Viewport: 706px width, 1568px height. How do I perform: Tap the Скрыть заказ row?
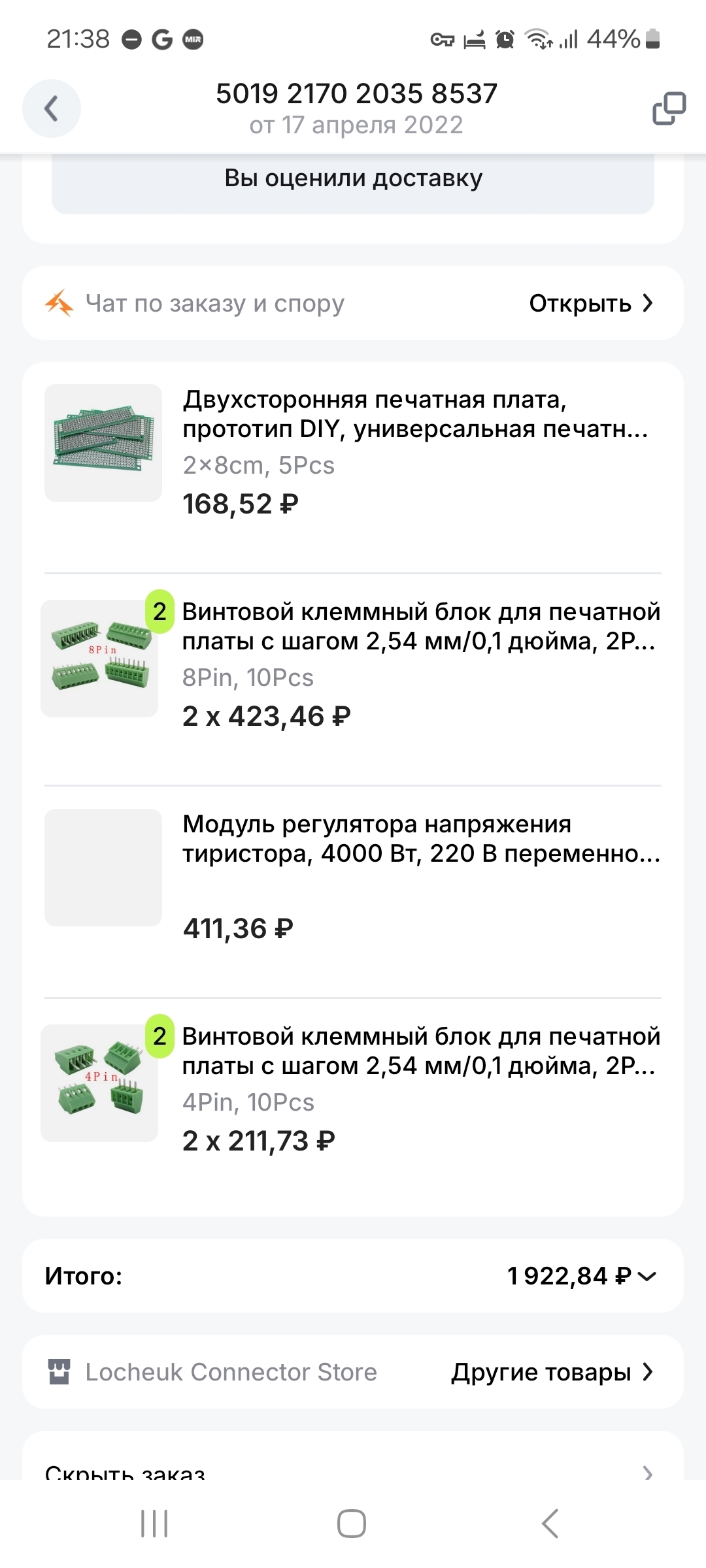[x=353, y=1470]
